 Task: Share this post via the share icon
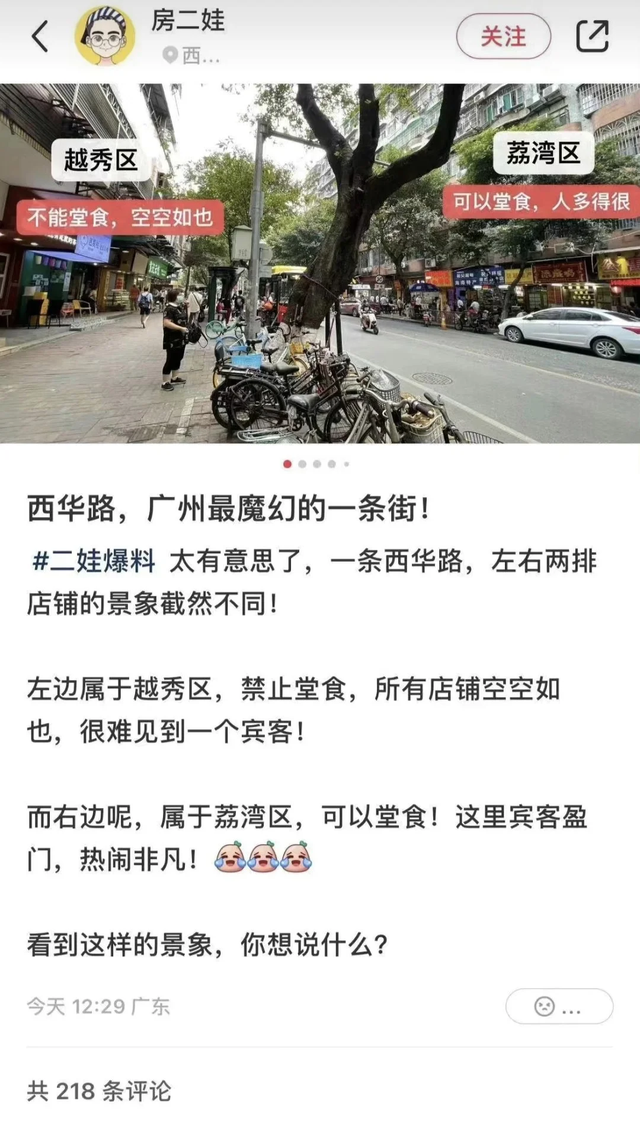pyautogui.click(x=592, y=36)
